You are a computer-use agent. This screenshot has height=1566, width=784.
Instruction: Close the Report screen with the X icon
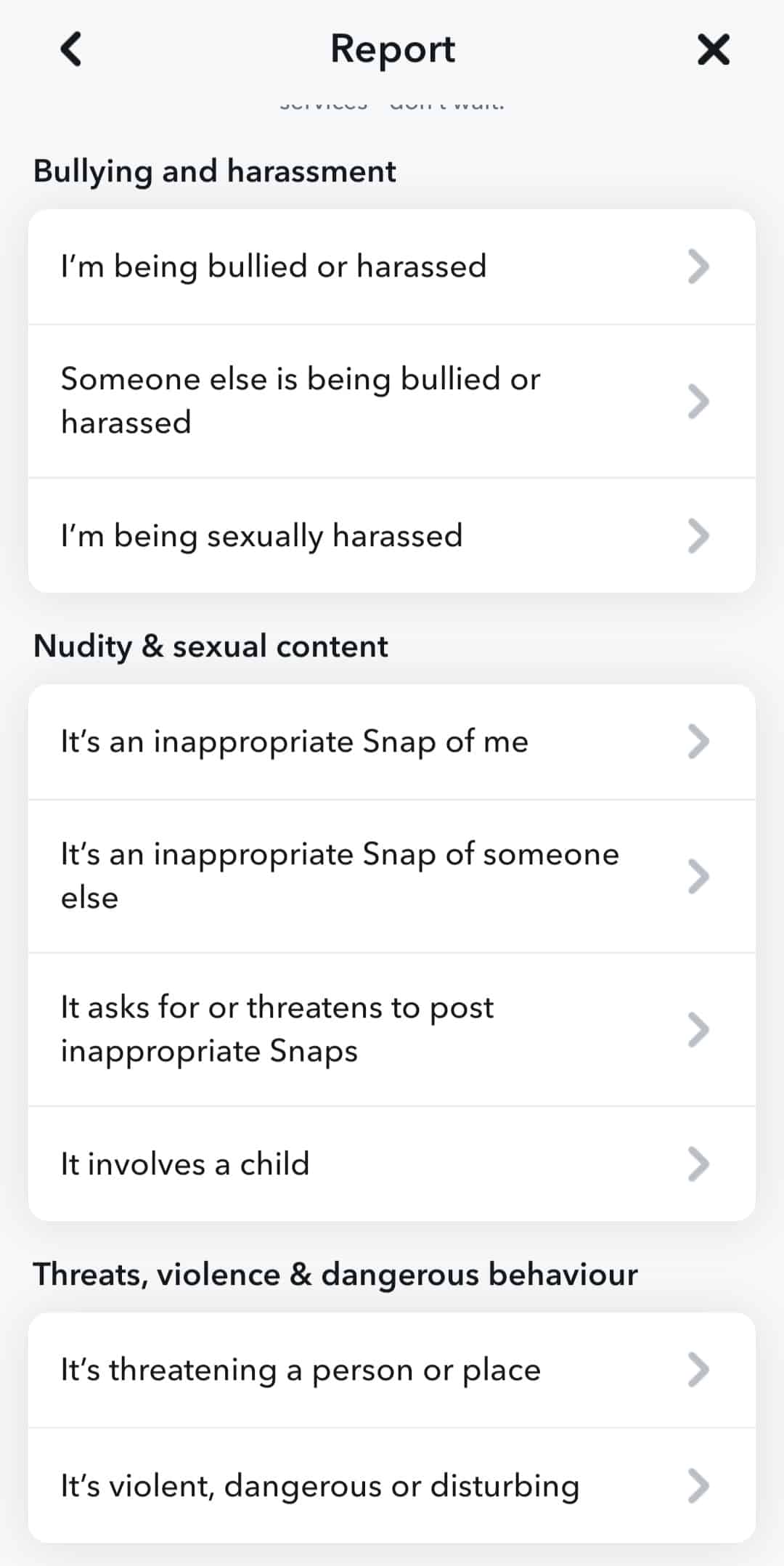(x=714, y=50)
